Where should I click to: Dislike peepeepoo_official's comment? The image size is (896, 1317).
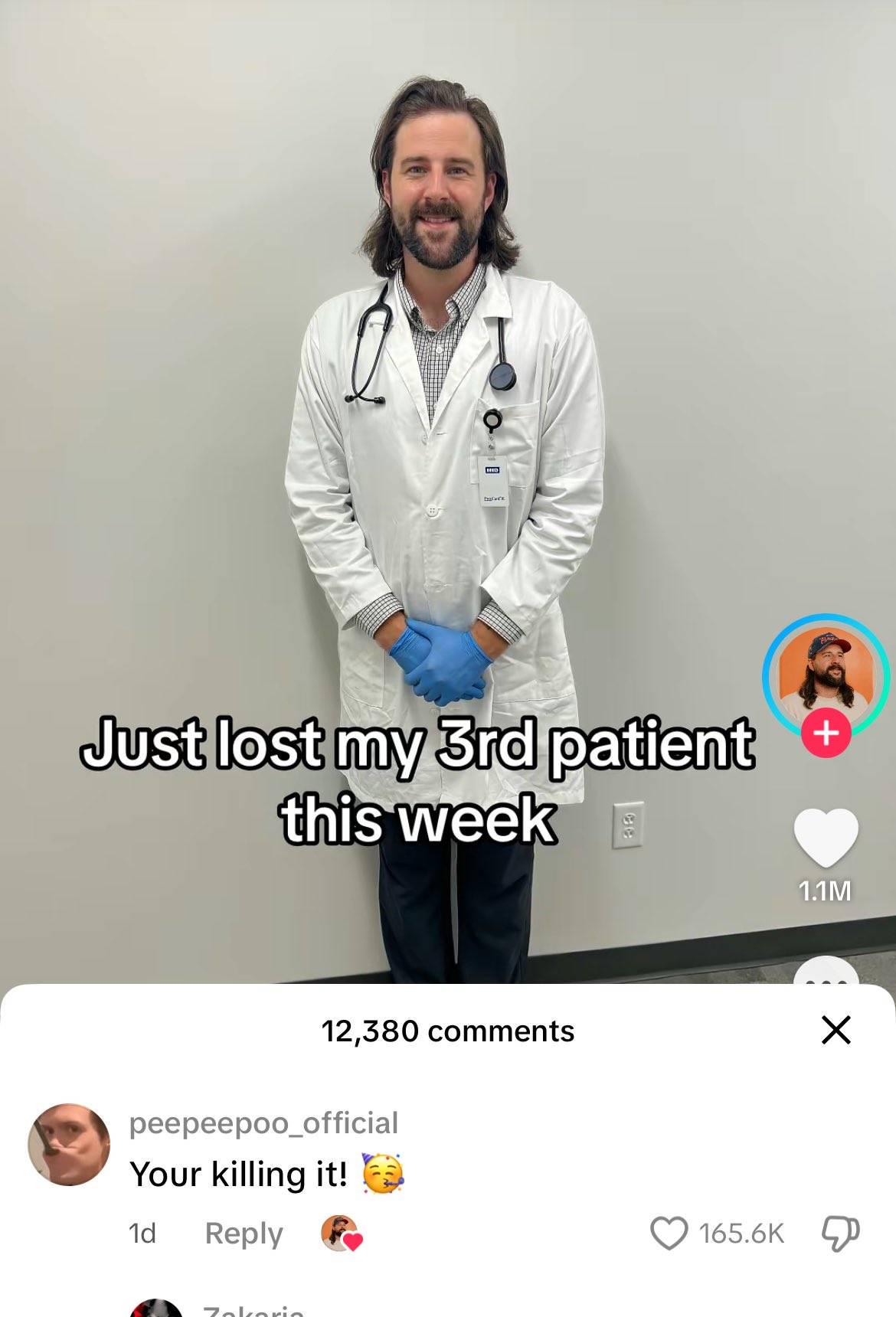[840, 1234]
